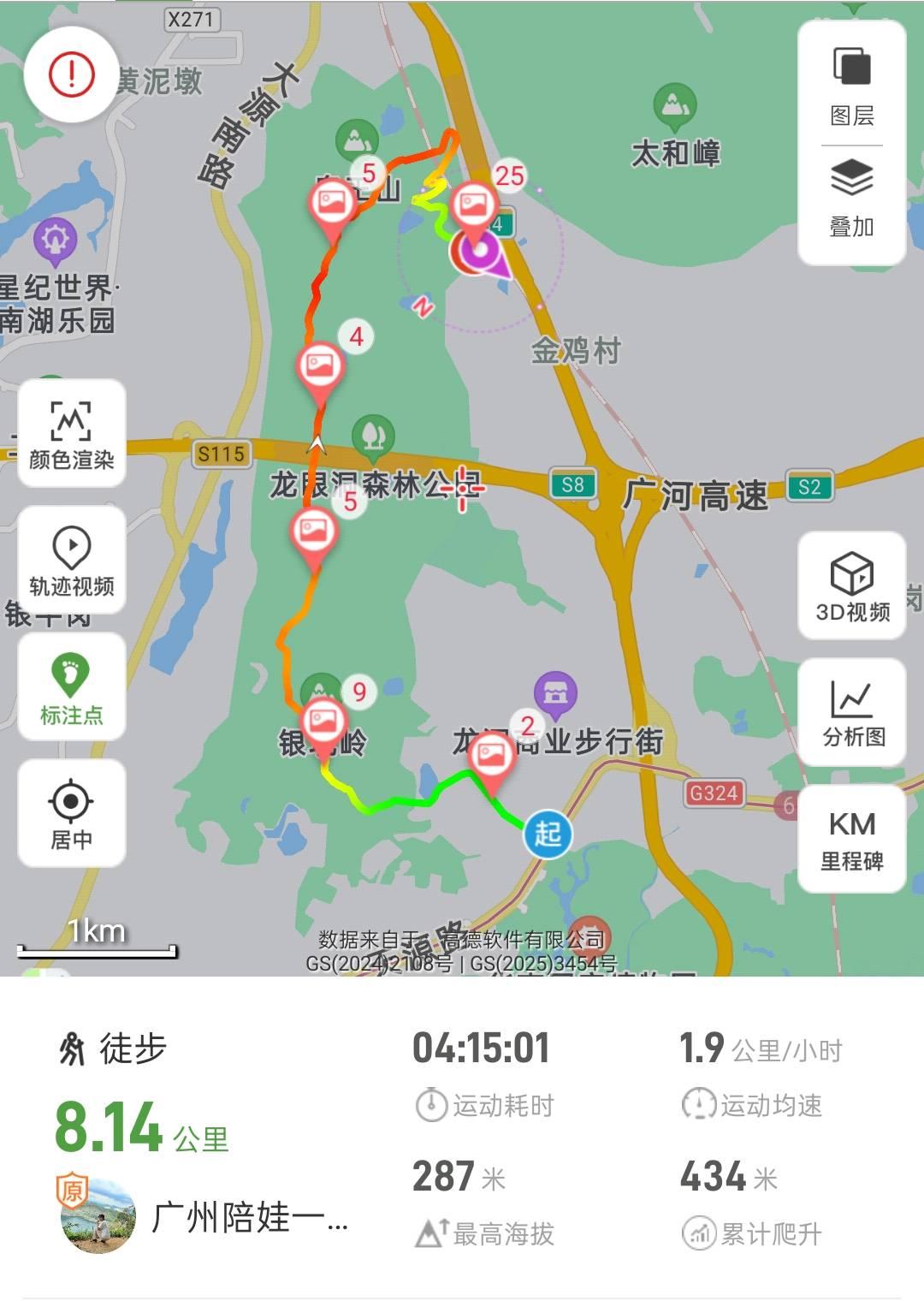Open the 3D视频 view
This screenshot has height=1301, width=924.
pyautogui.click(x=852, y=586)
